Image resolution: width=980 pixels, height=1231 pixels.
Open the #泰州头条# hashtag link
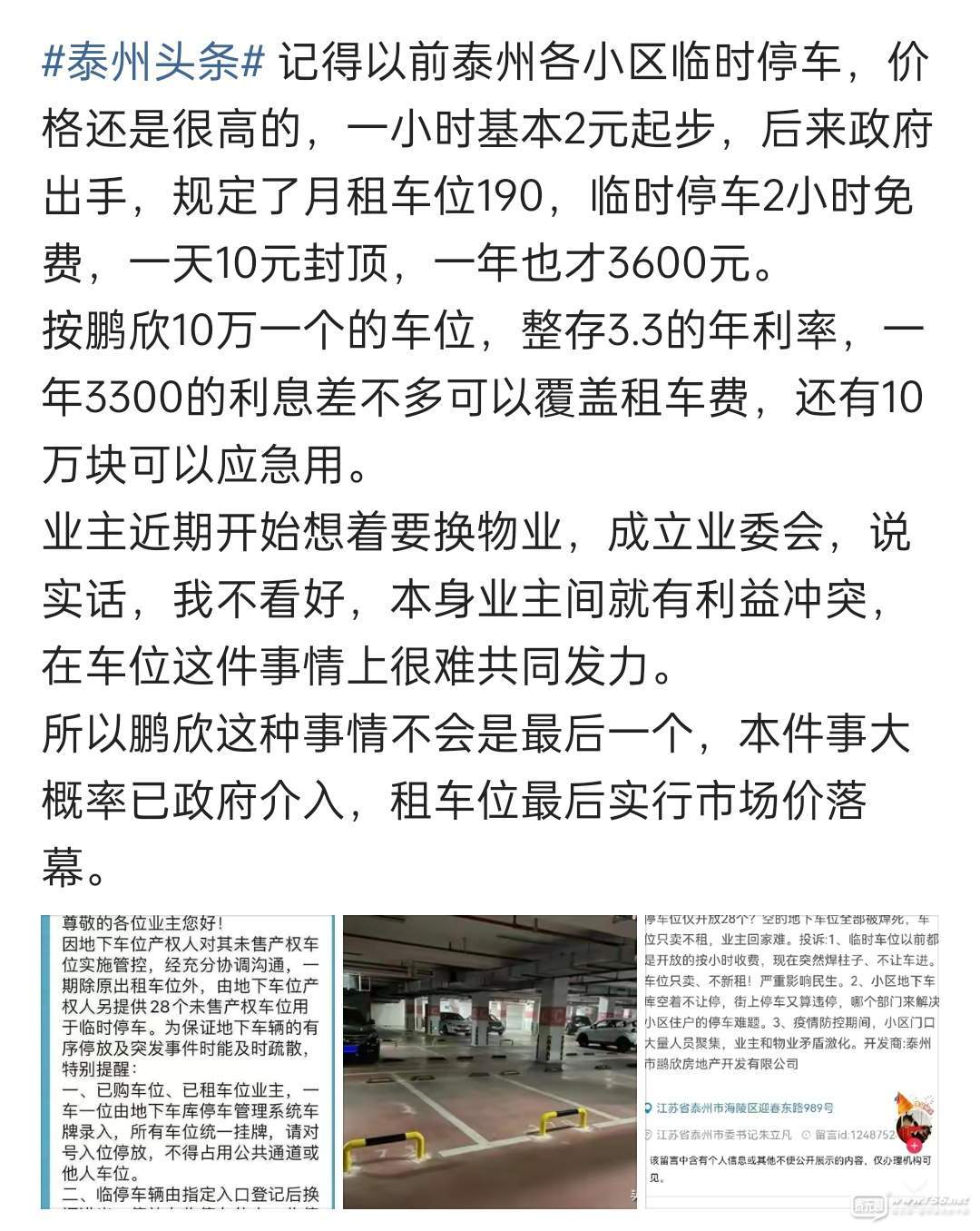(152, 64)
